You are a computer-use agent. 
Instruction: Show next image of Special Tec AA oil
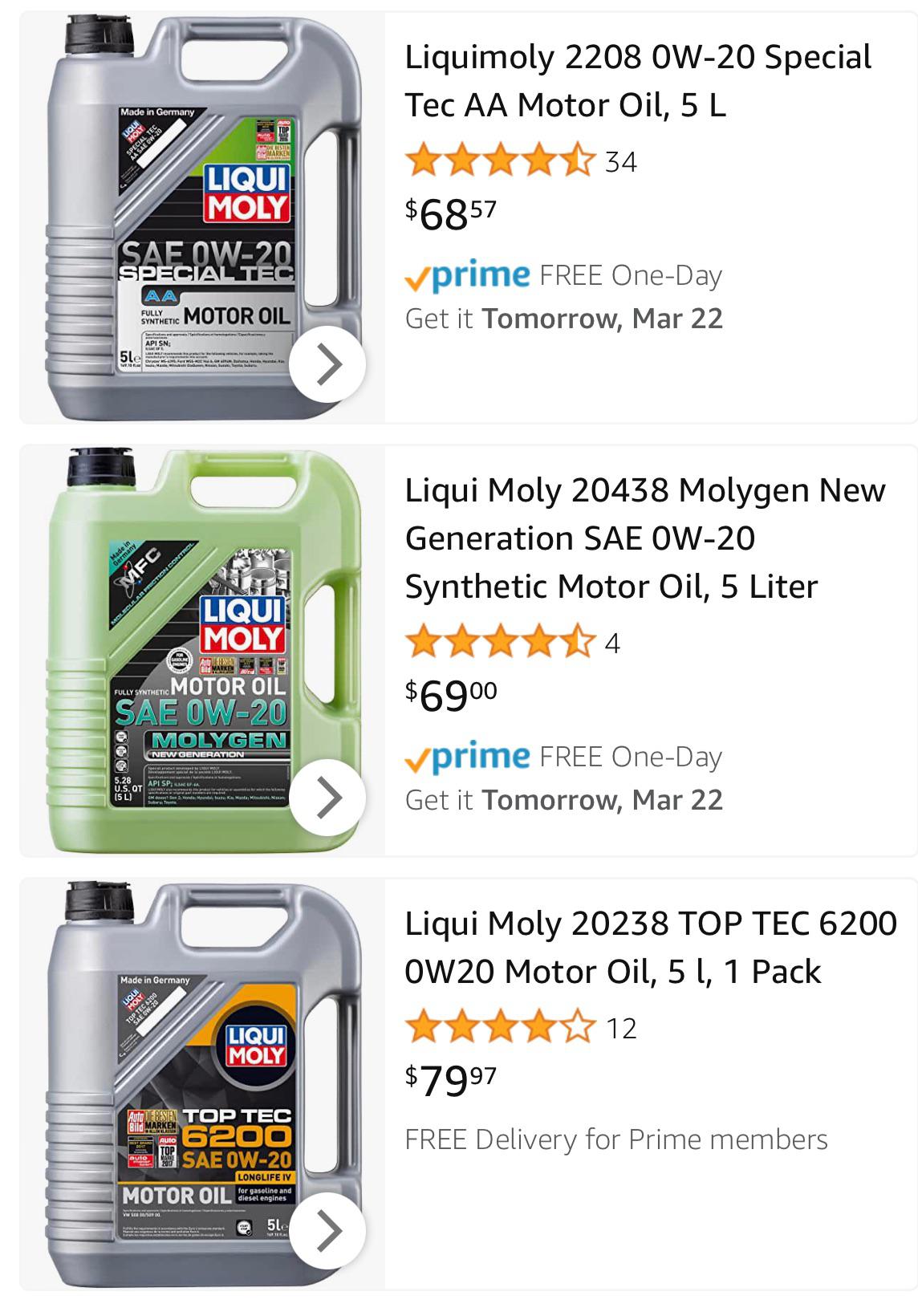[327, 364]
